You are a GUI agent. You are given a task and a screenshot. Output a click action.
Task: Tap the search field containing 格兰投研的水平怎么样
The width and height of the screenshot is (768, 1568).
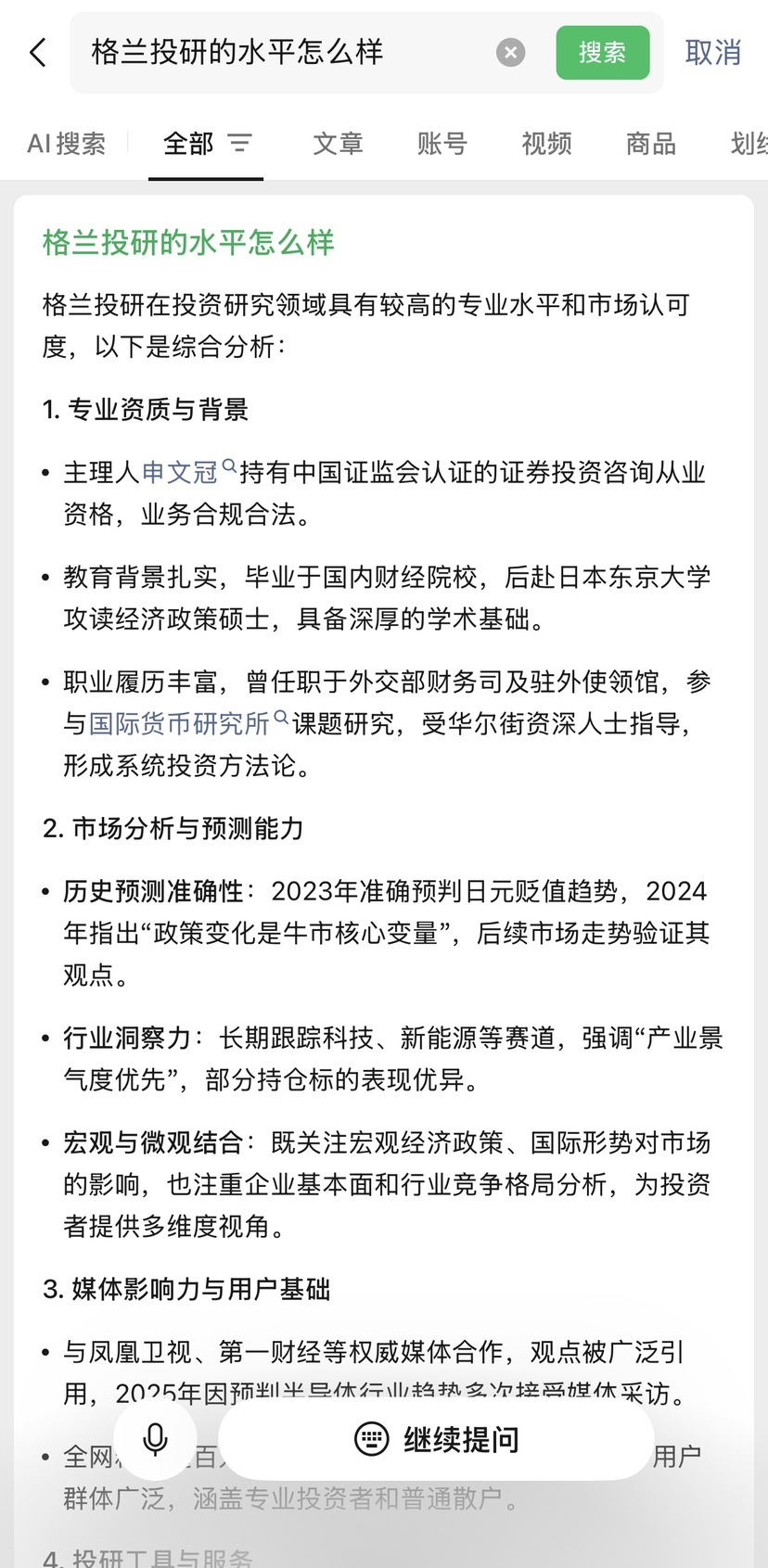pos(278,53)
